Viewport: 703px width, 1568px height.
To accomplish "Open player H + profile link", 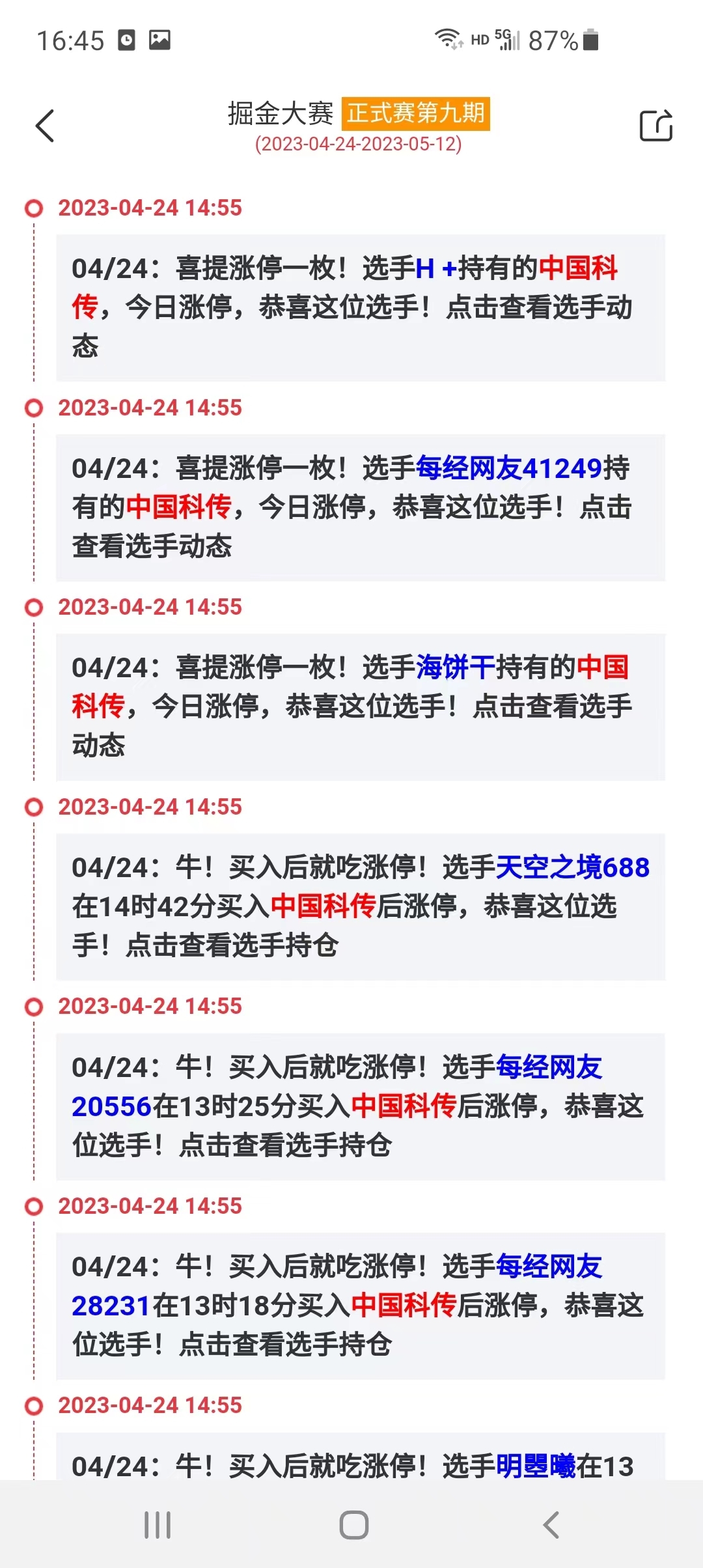I will pyautogui.click(x=435, y=268).
